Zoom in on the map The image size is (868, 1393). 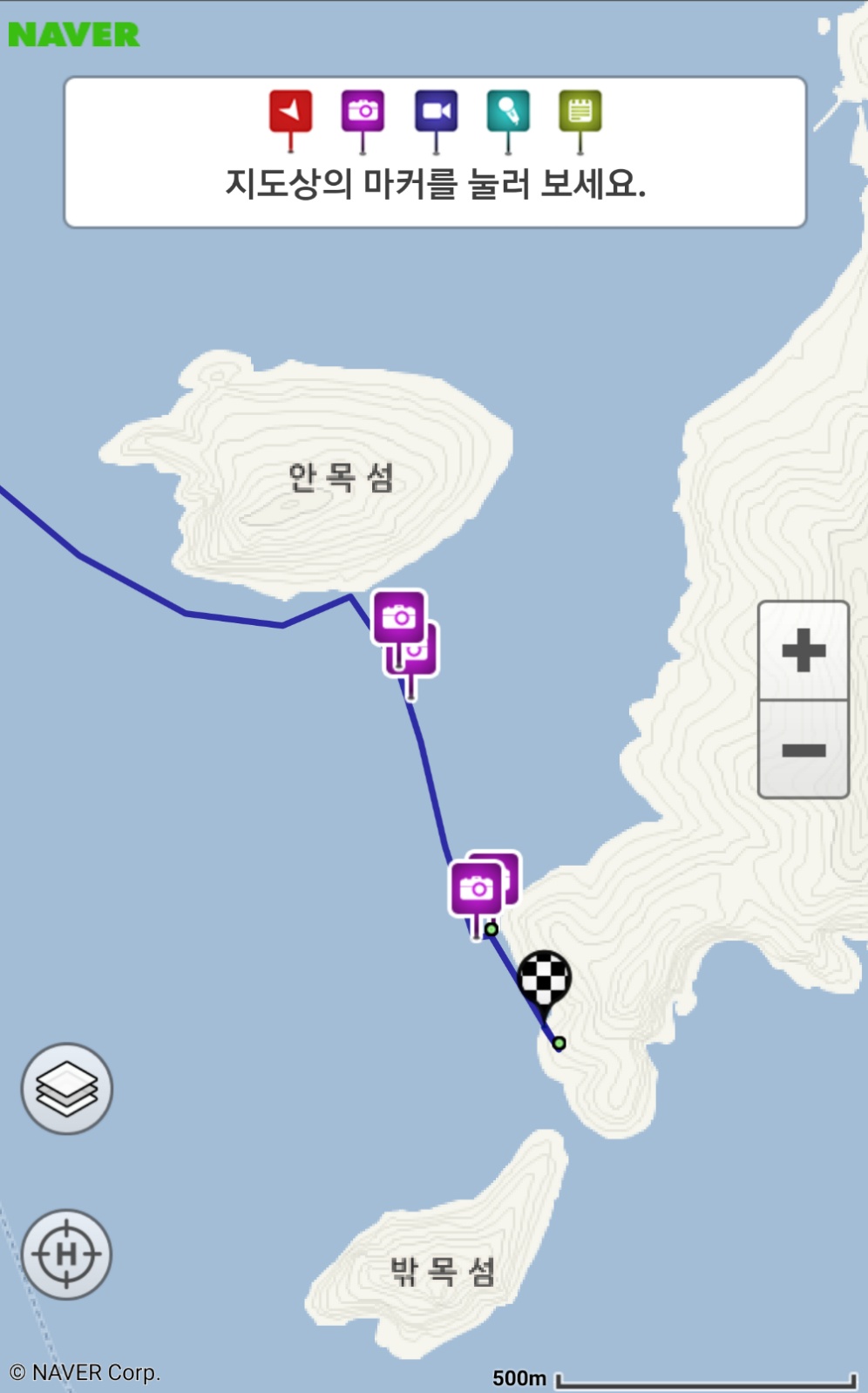click(804, 650)
